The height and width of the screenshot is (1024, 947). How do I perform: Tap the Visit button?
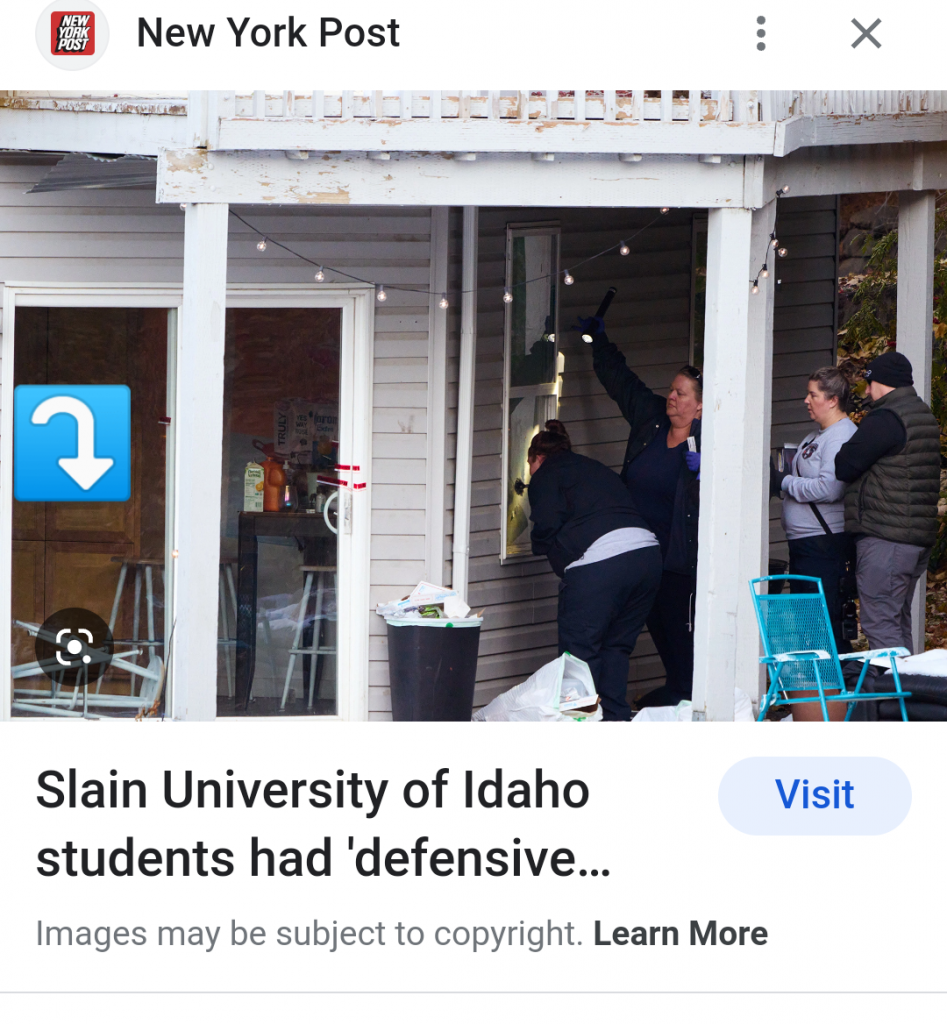coord(814,795)
